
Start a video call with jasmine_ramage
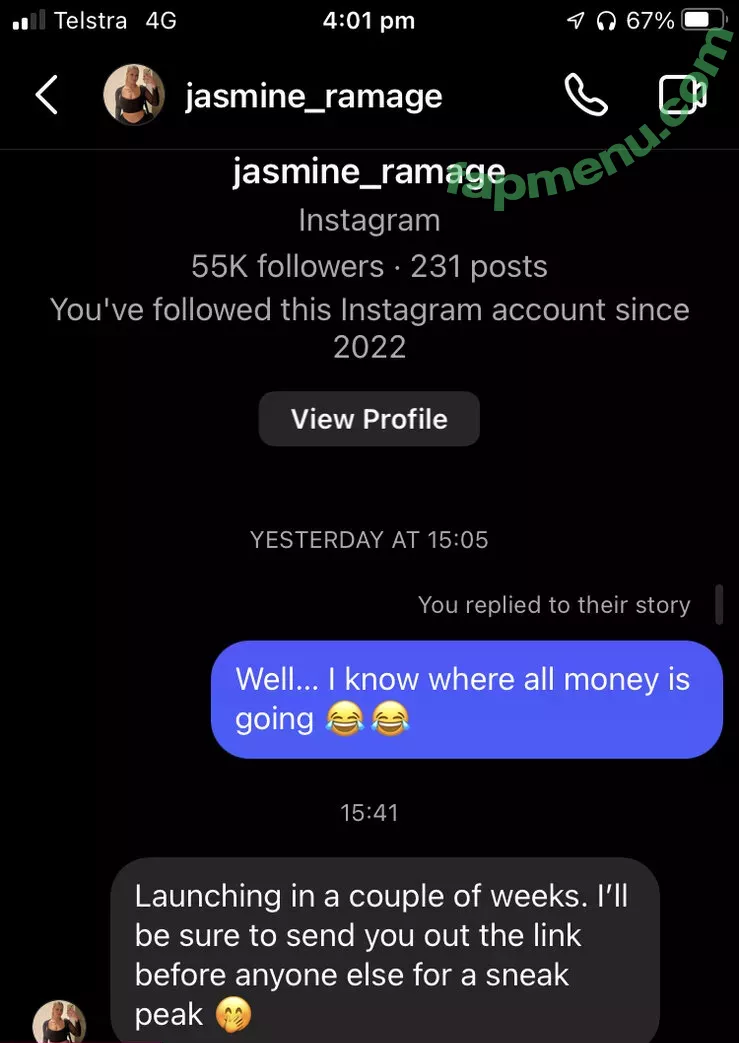[683, 95]
